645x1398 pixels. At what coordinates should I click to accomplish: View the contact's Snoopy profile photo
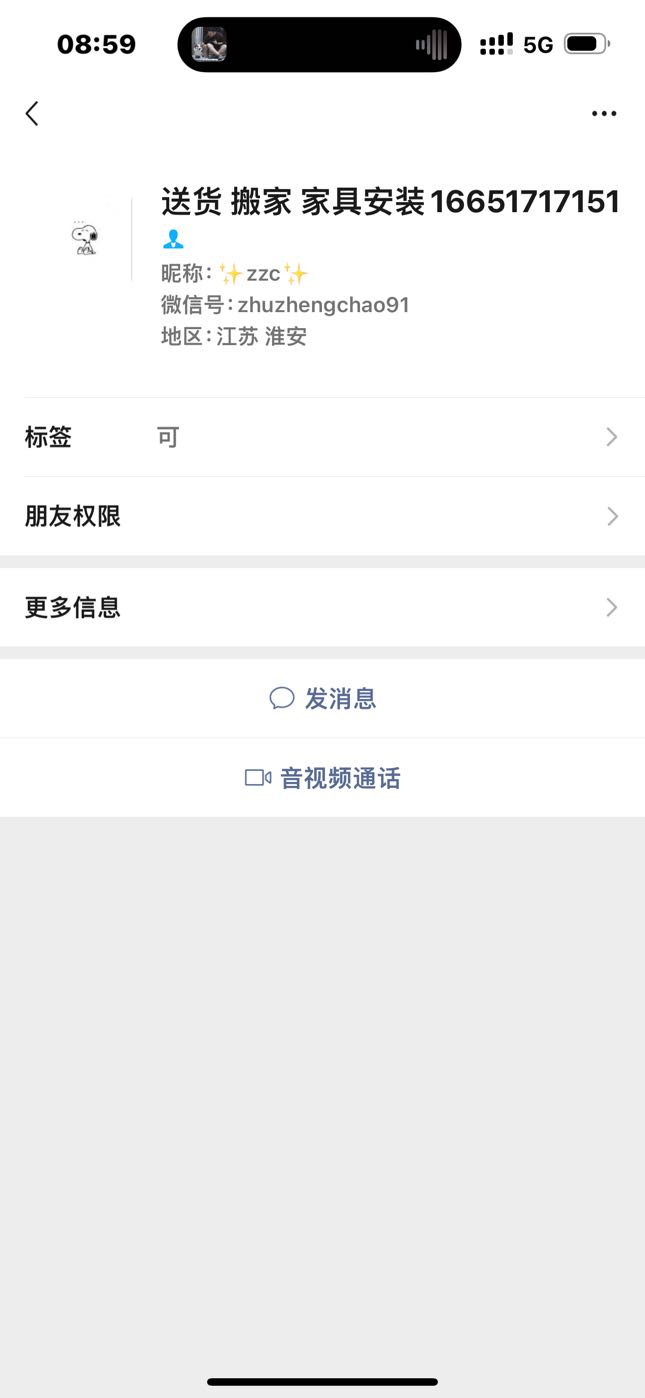[x=86, y=239]
